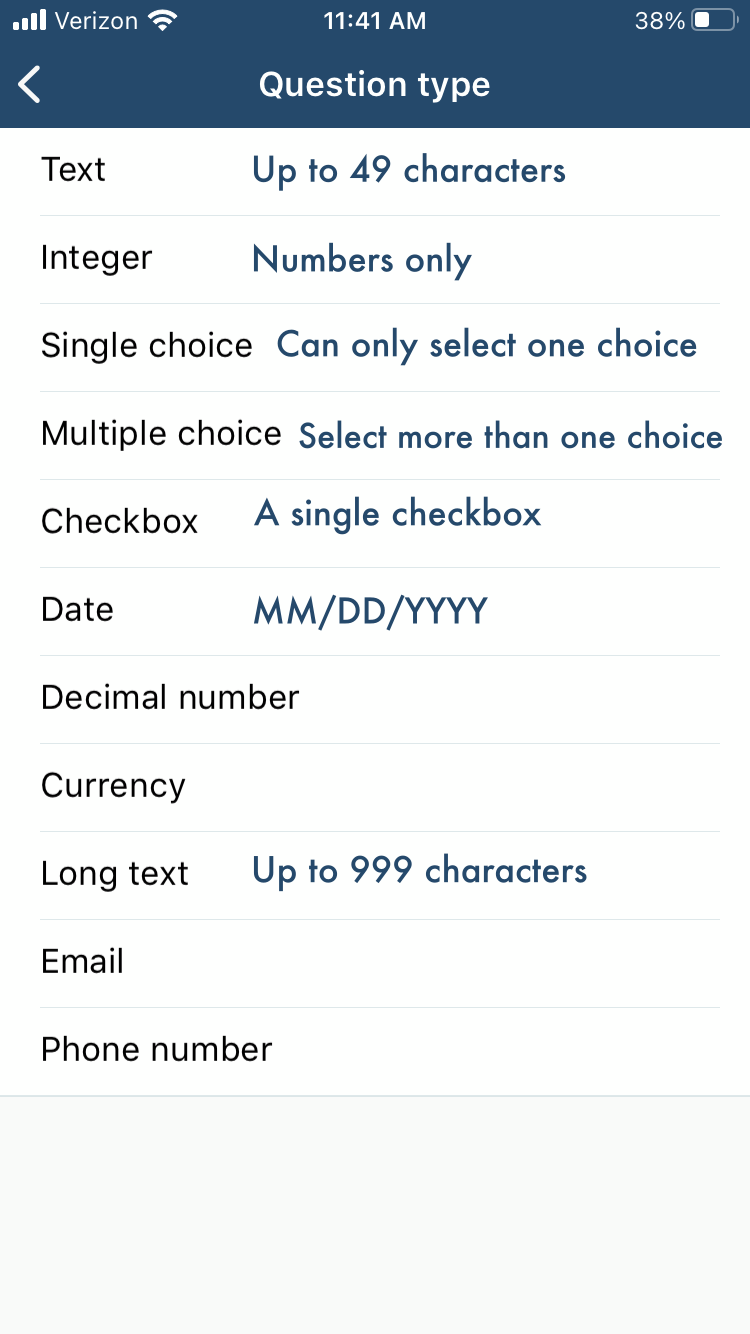Choose Integer as question type
The image size is (750, 1334).
375,260
